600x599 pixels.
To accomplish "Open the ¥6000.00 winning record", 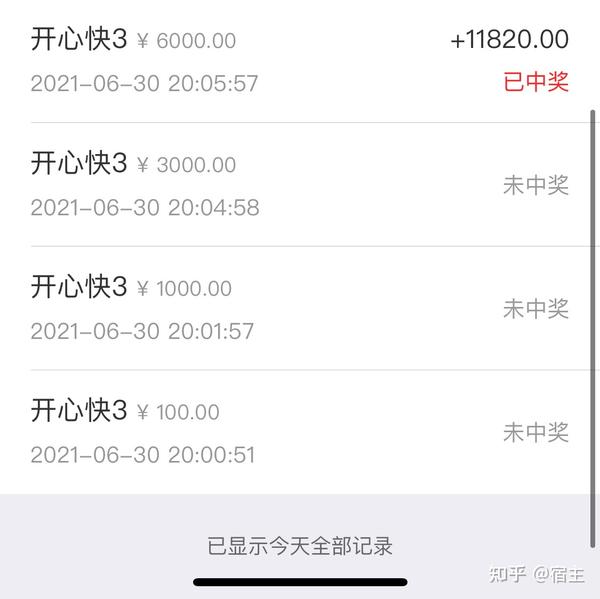I will click(300, 61).
